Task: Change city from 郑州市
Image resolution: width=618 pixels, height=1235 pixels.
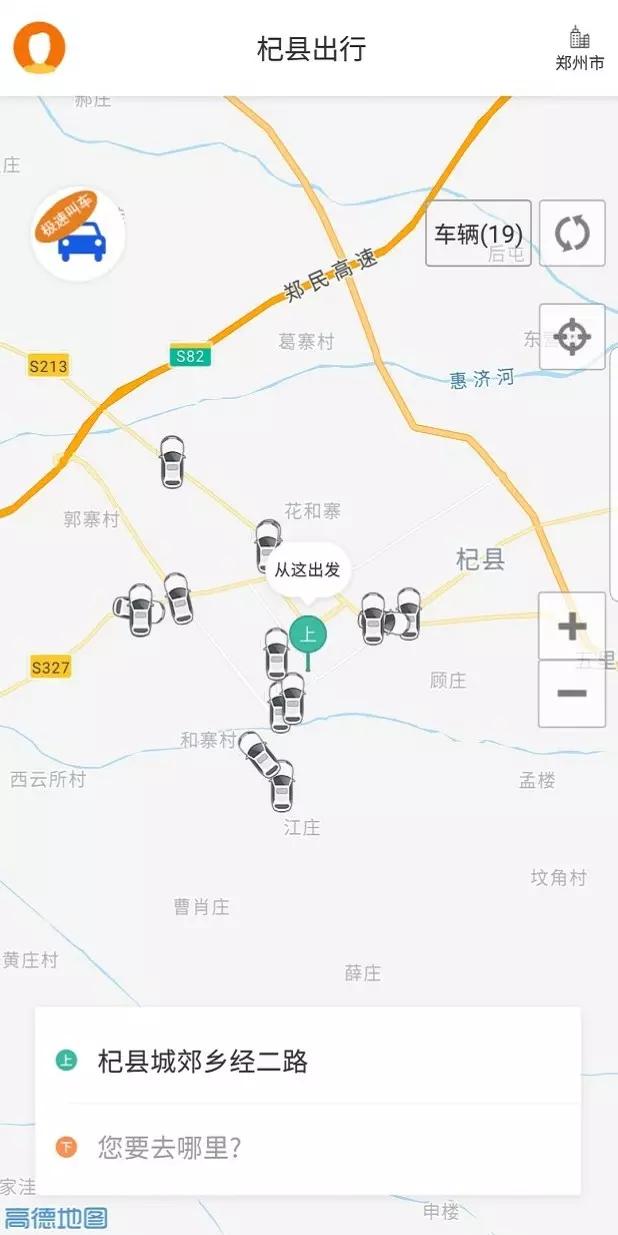Action: [x=580, y=49]
